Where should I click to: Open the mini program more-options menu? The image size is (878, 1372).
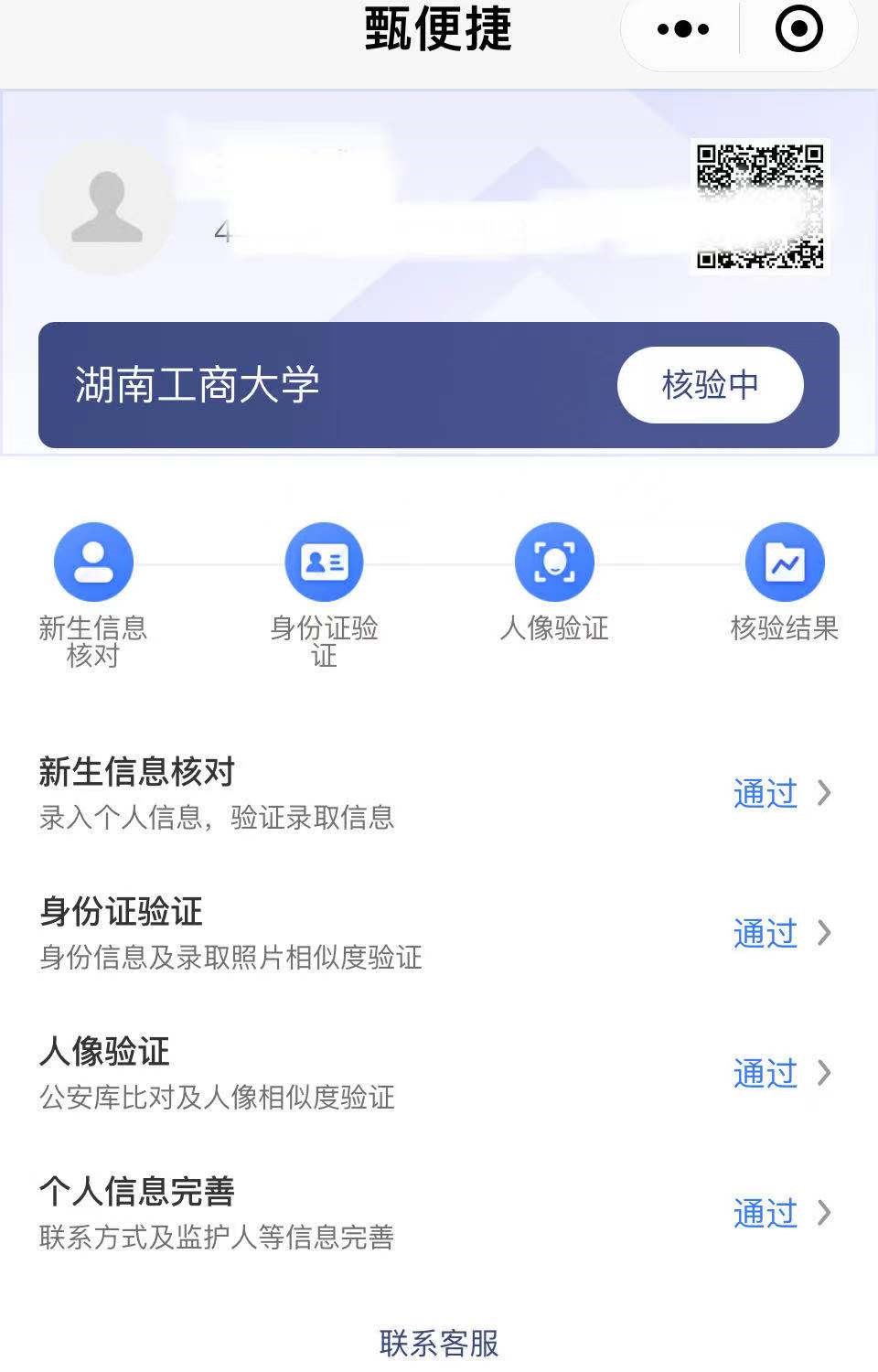683,29
